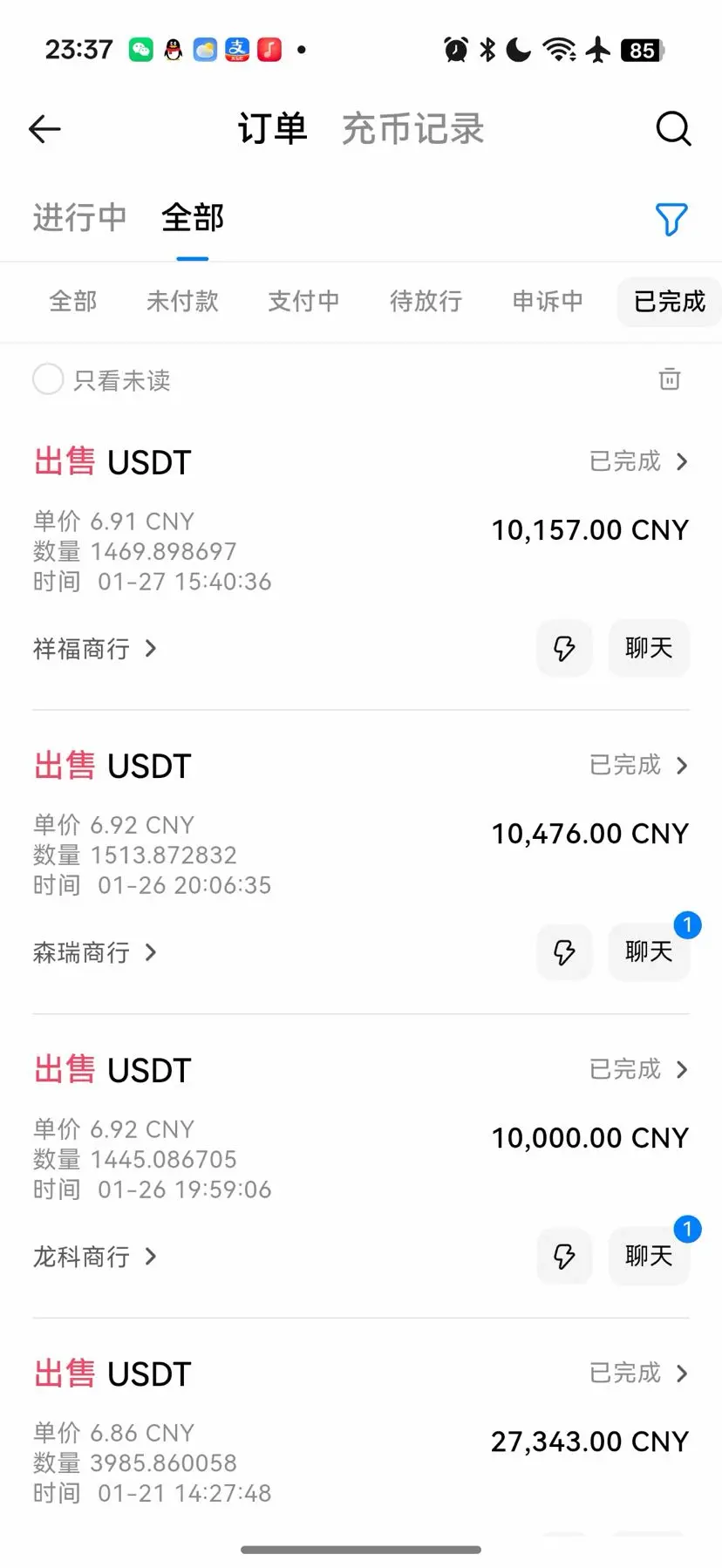The image size is (722, 1568).
Task: View the 祥福商行 merchant profile
Action: point(94,648)
